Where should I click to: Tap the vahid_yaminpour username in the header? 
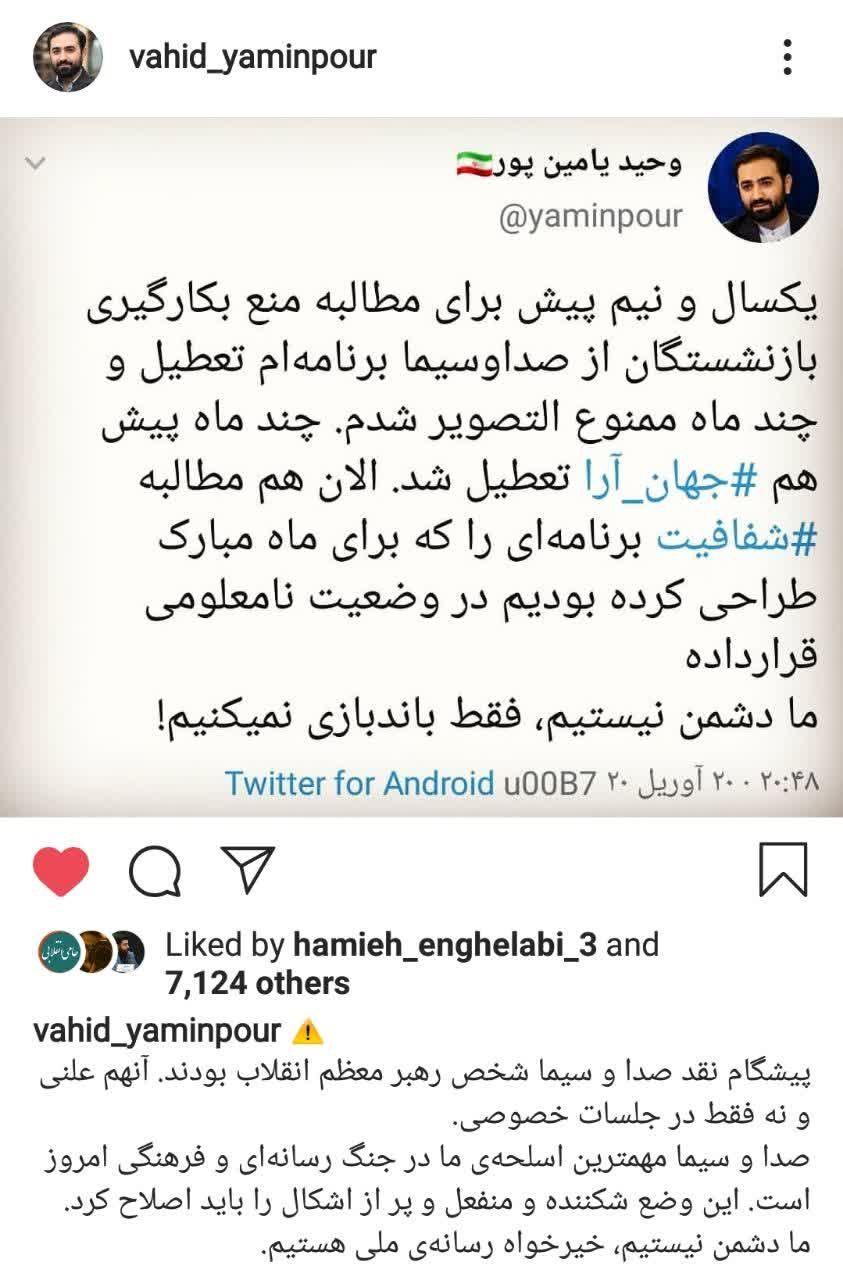(x=252, y=57)
